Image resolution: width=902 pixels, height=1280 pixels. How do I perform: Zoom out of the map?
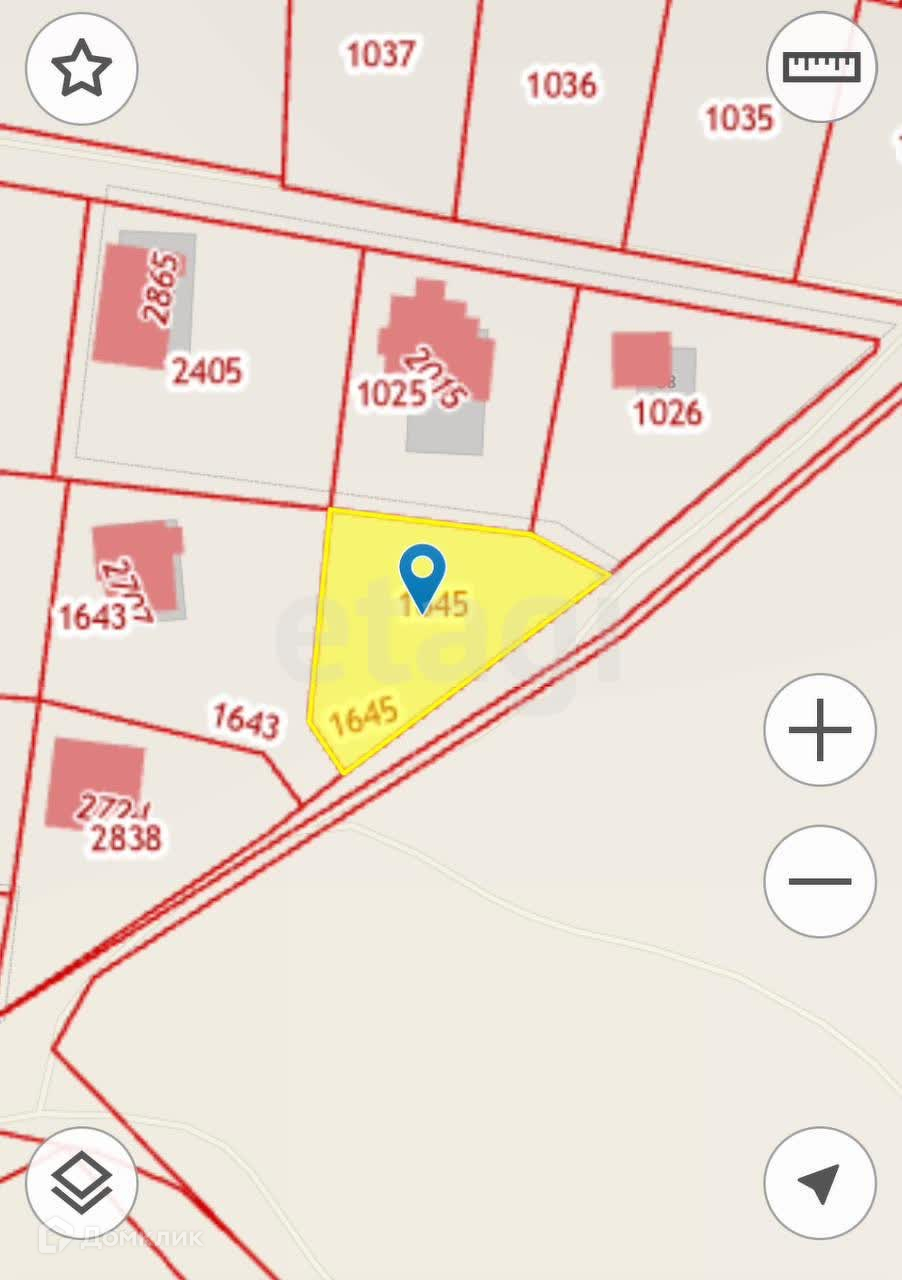click(820, 881)
